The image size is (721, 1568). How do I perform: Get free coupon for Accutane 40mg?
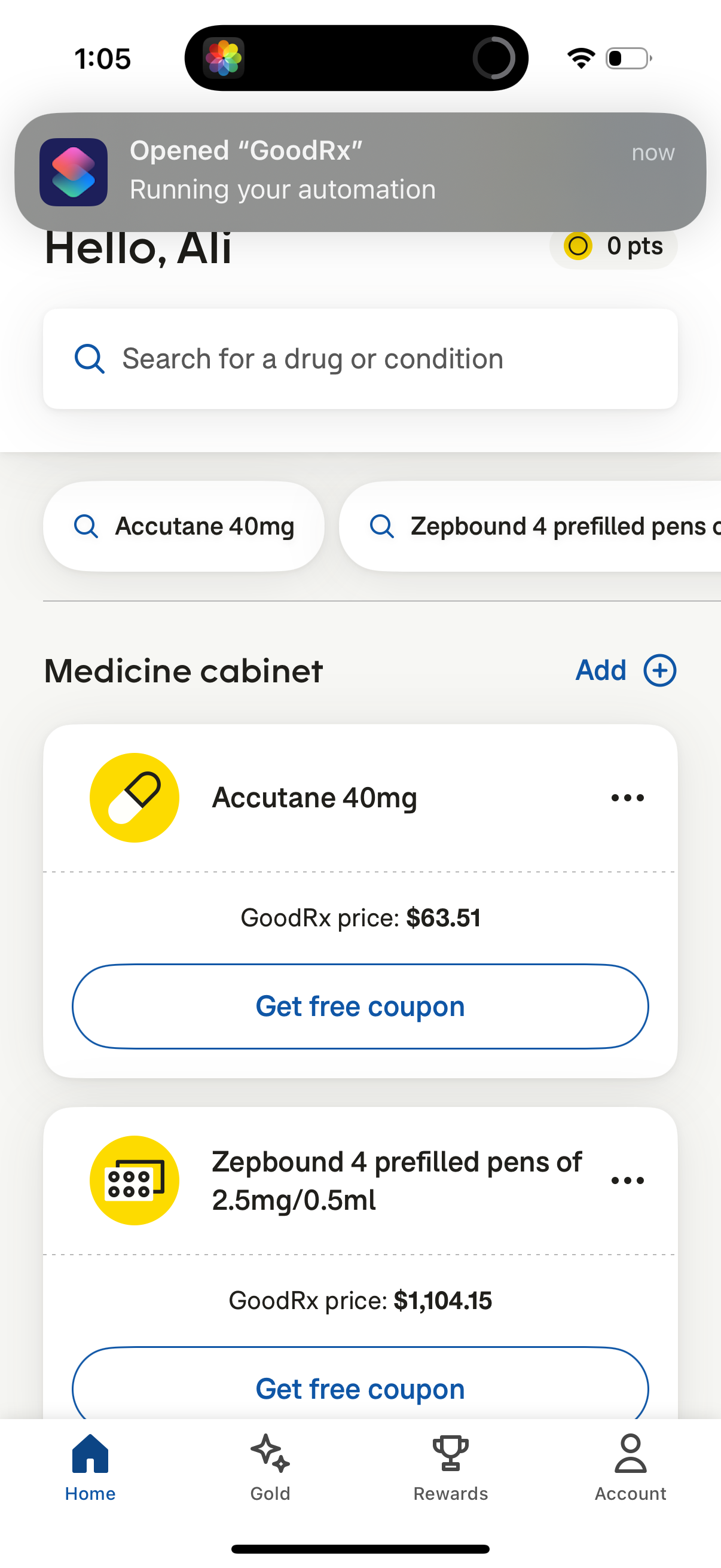[360, 1006]
